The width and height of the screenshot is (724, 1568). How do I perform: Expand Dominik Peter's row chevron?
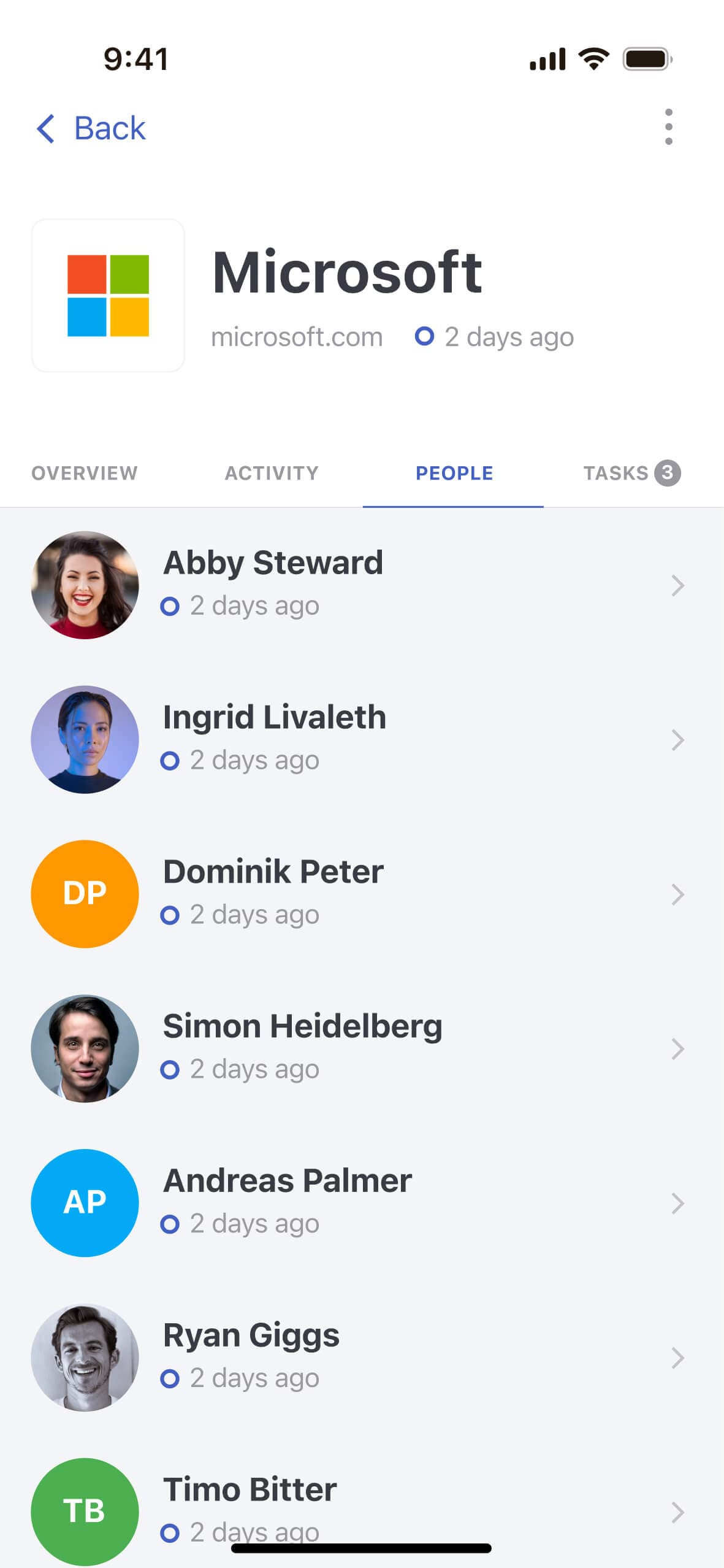pyautogui.click(x=677, y=895)
